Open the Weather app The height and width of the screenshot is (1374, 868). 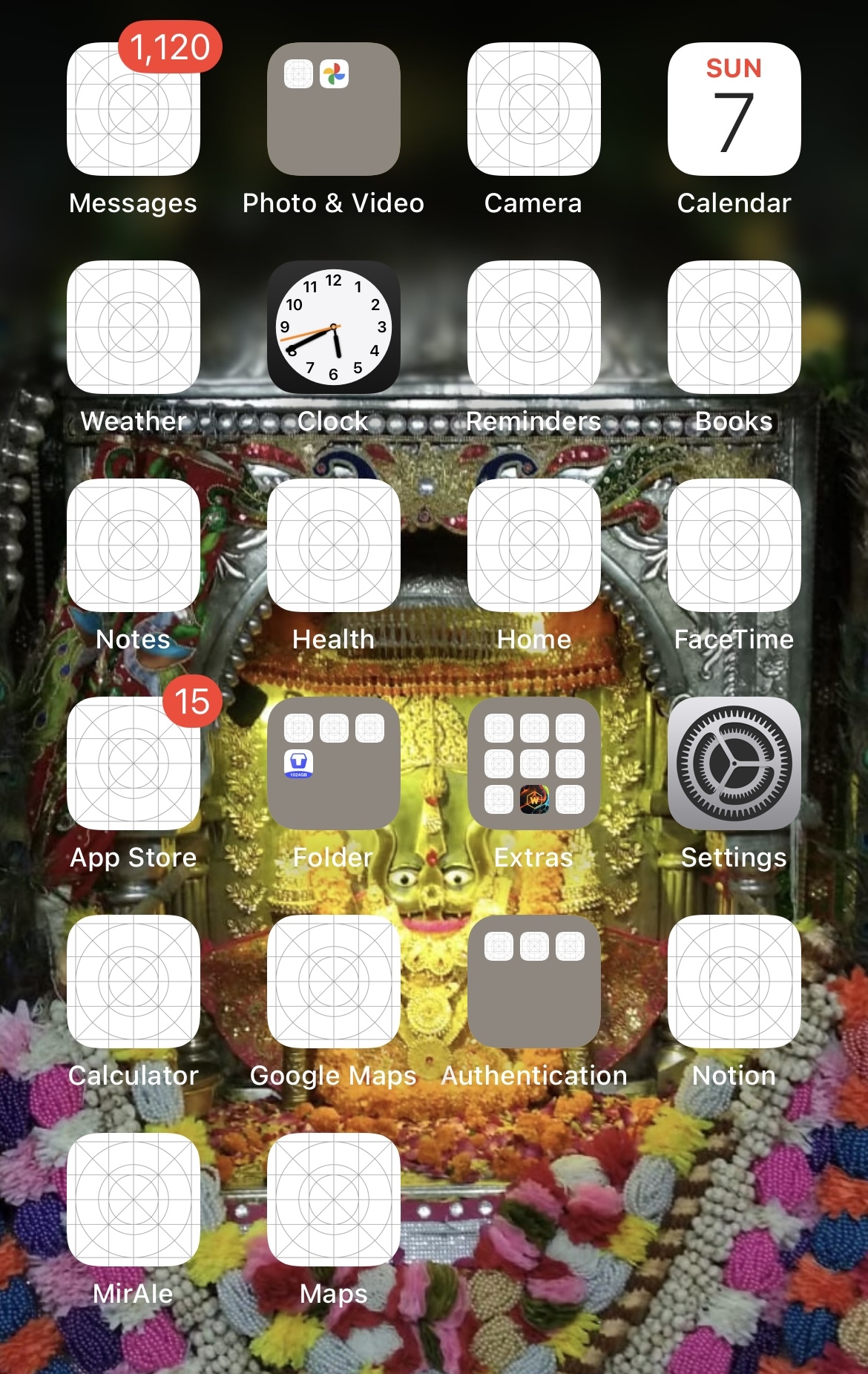click(x=134, y=327)
